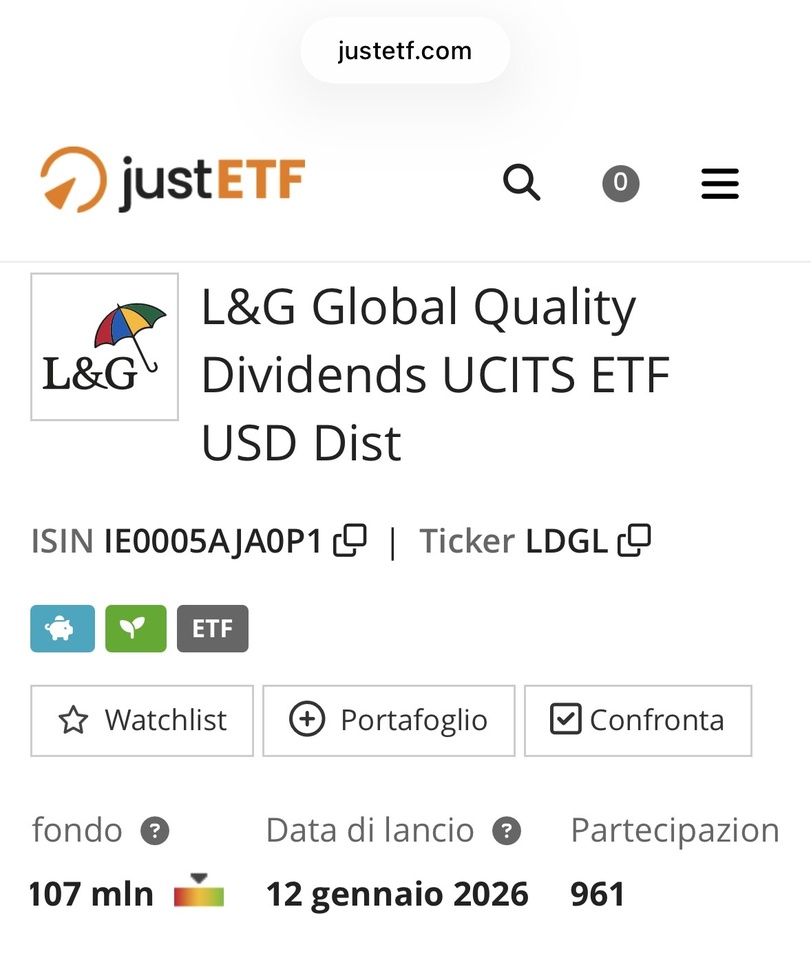Open the justETF site search
Image resolution: width=811 pixels, height=960 pixels.
tap(521, 183)
